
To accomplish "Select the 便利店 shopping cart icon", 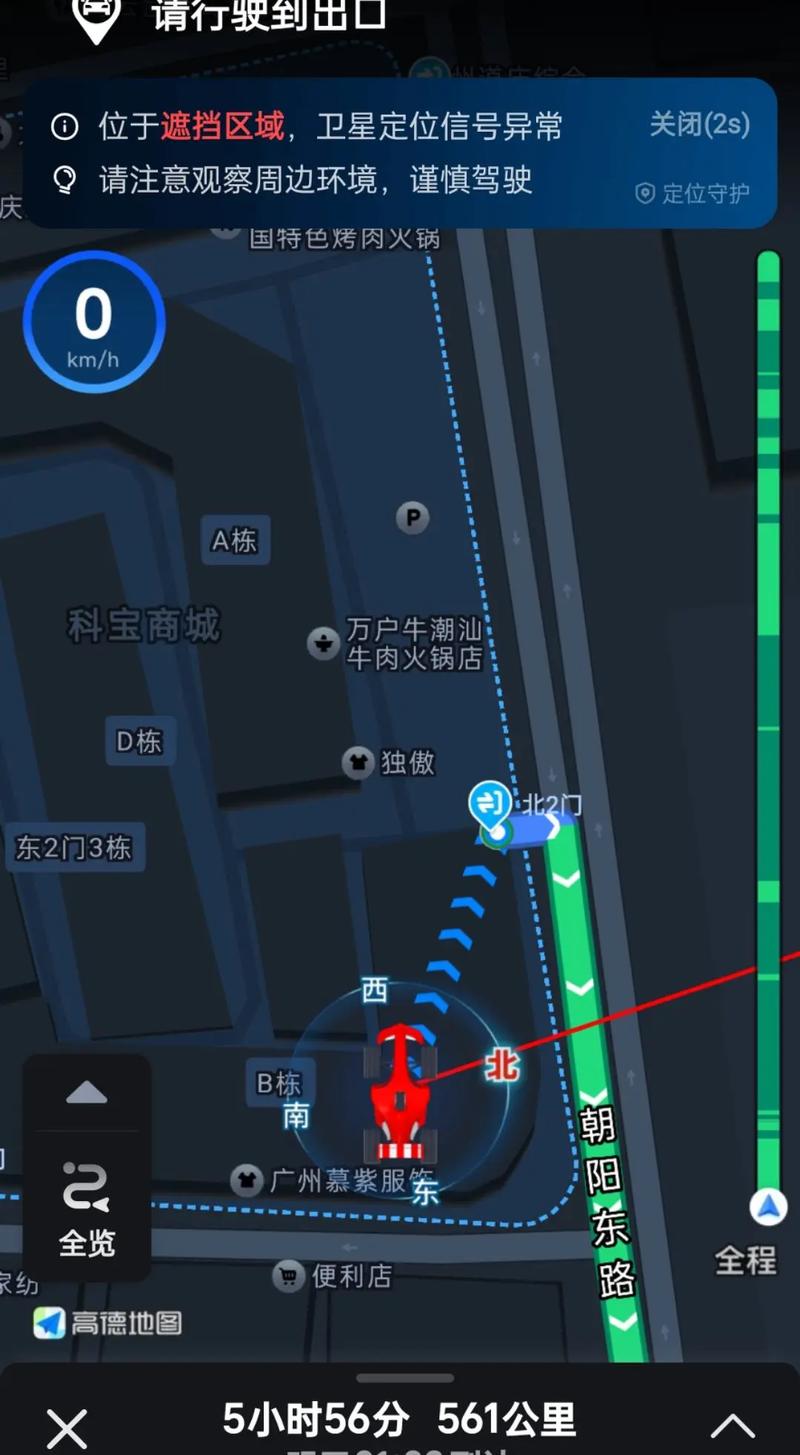I will tap(289, 1276).
